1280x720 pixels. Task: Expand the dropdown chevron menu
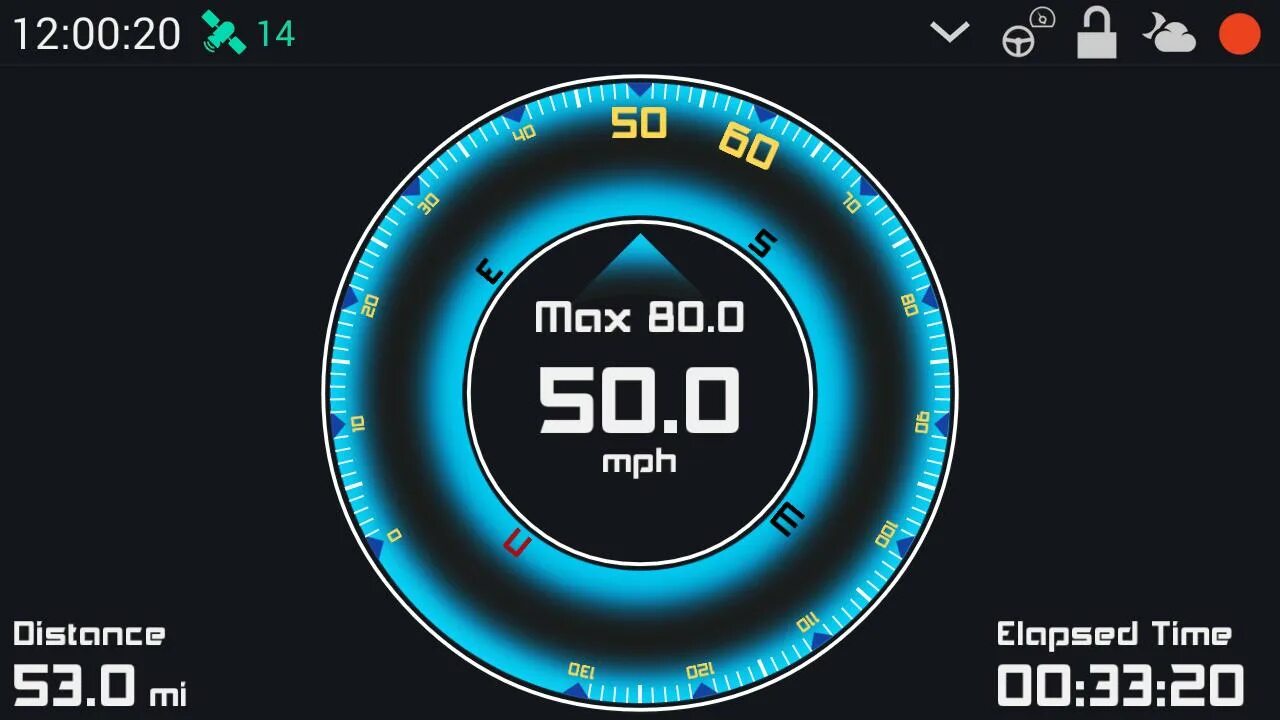pyautogui.click(x=949, y=33)
